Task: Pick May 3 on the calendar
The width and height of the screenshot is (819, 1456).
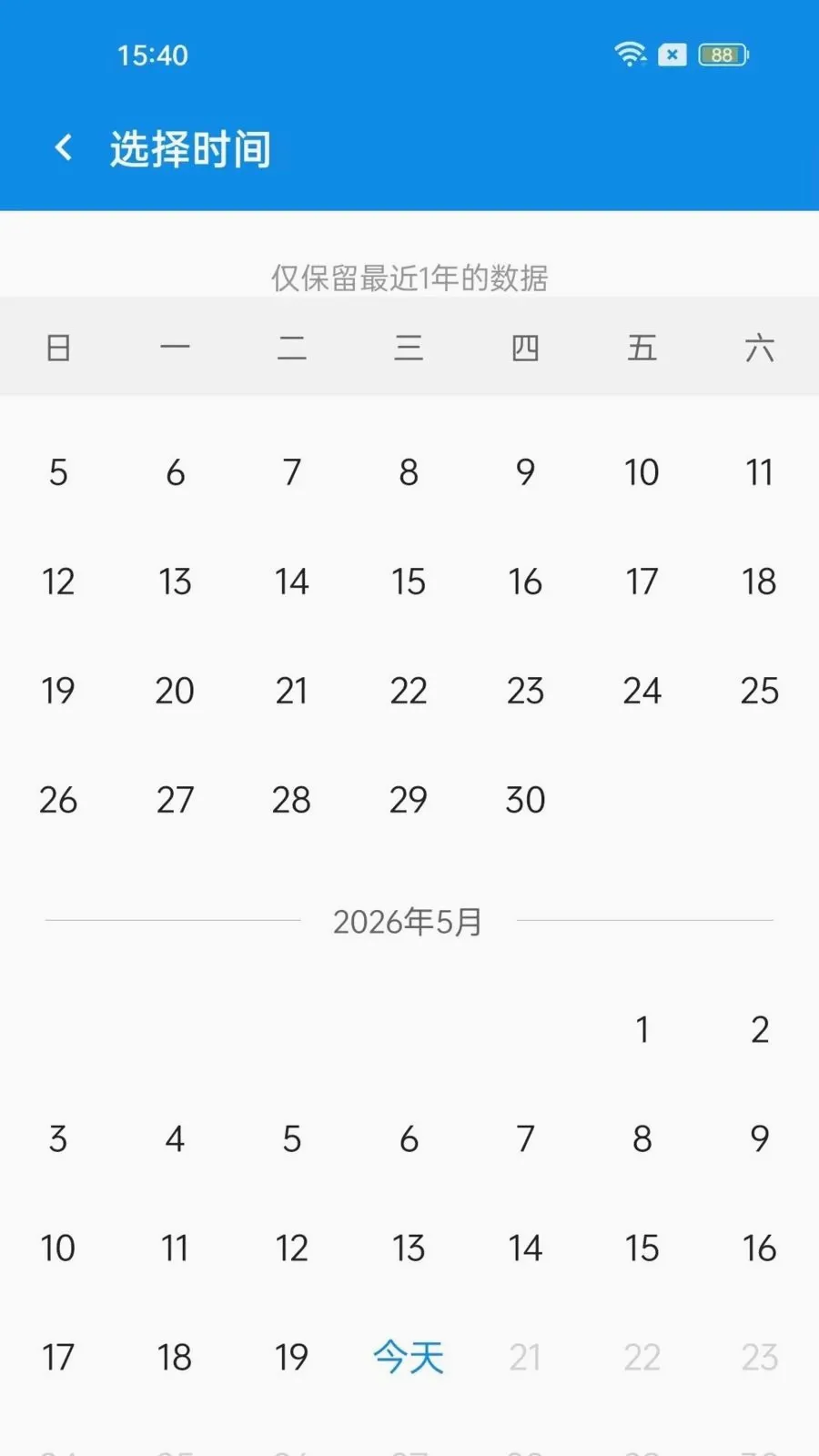Action: click(58, 1139)
